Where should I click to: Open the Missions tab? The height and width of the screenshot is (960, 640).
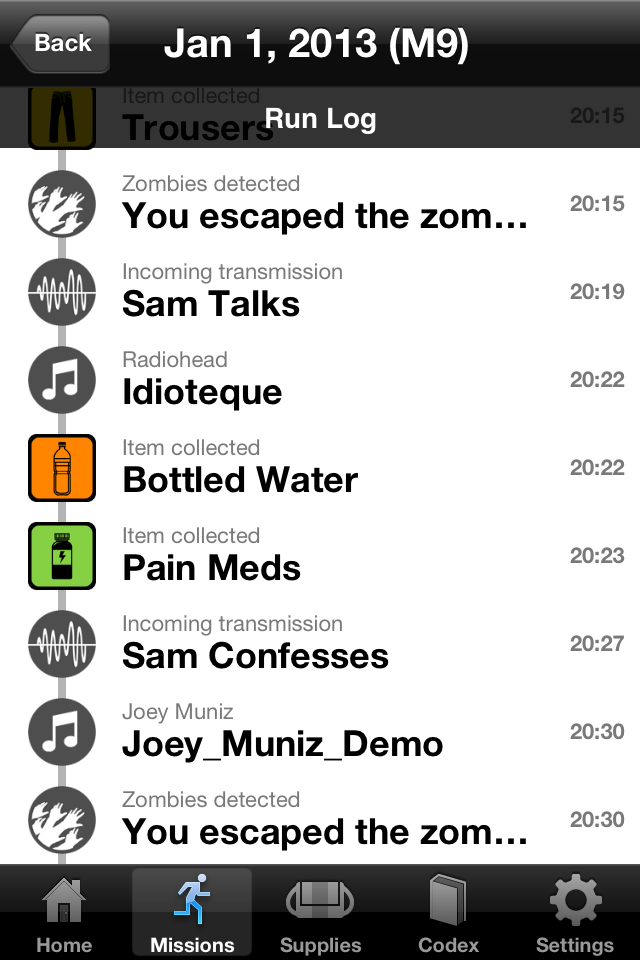(x=192, y=912)
